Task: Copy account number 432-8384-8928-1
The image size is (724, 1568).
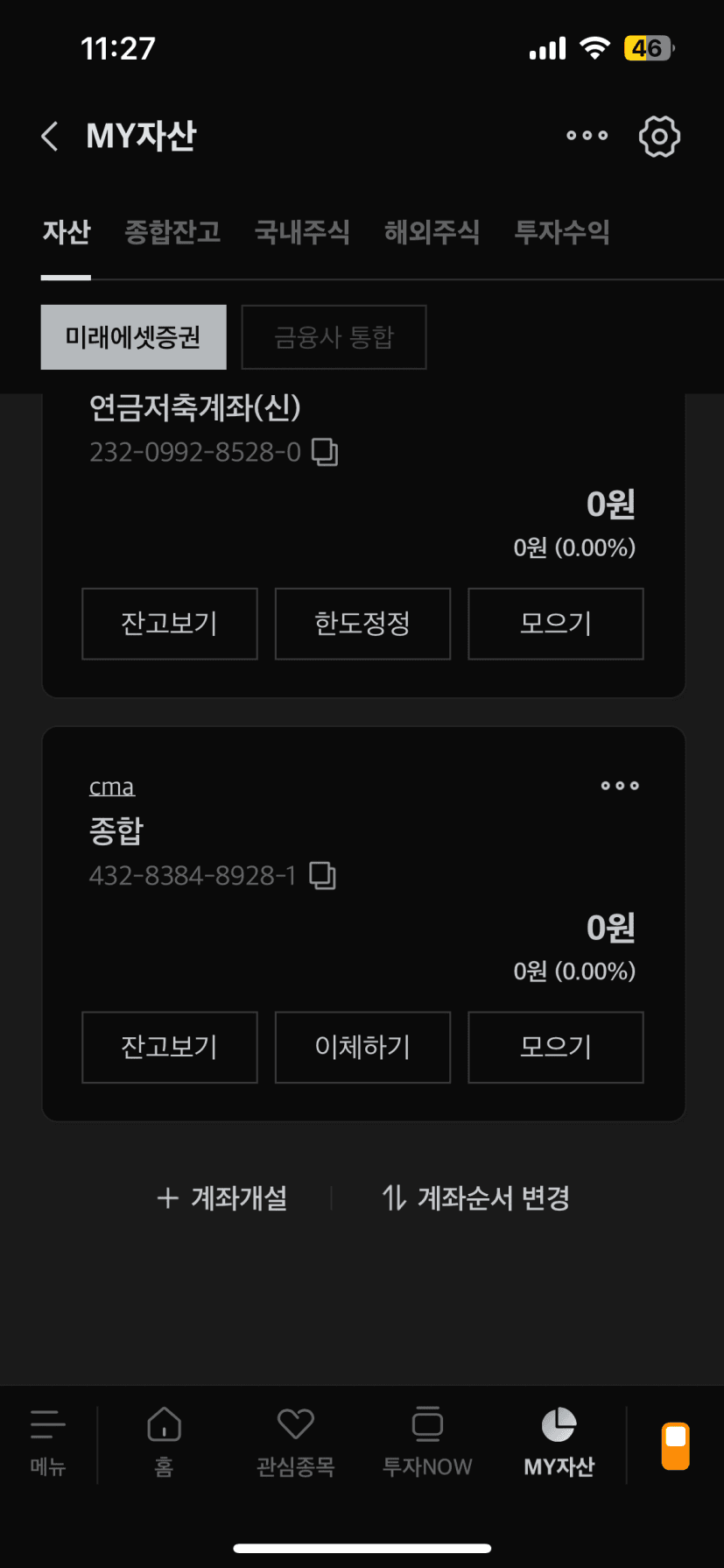Action: (323, 876)
